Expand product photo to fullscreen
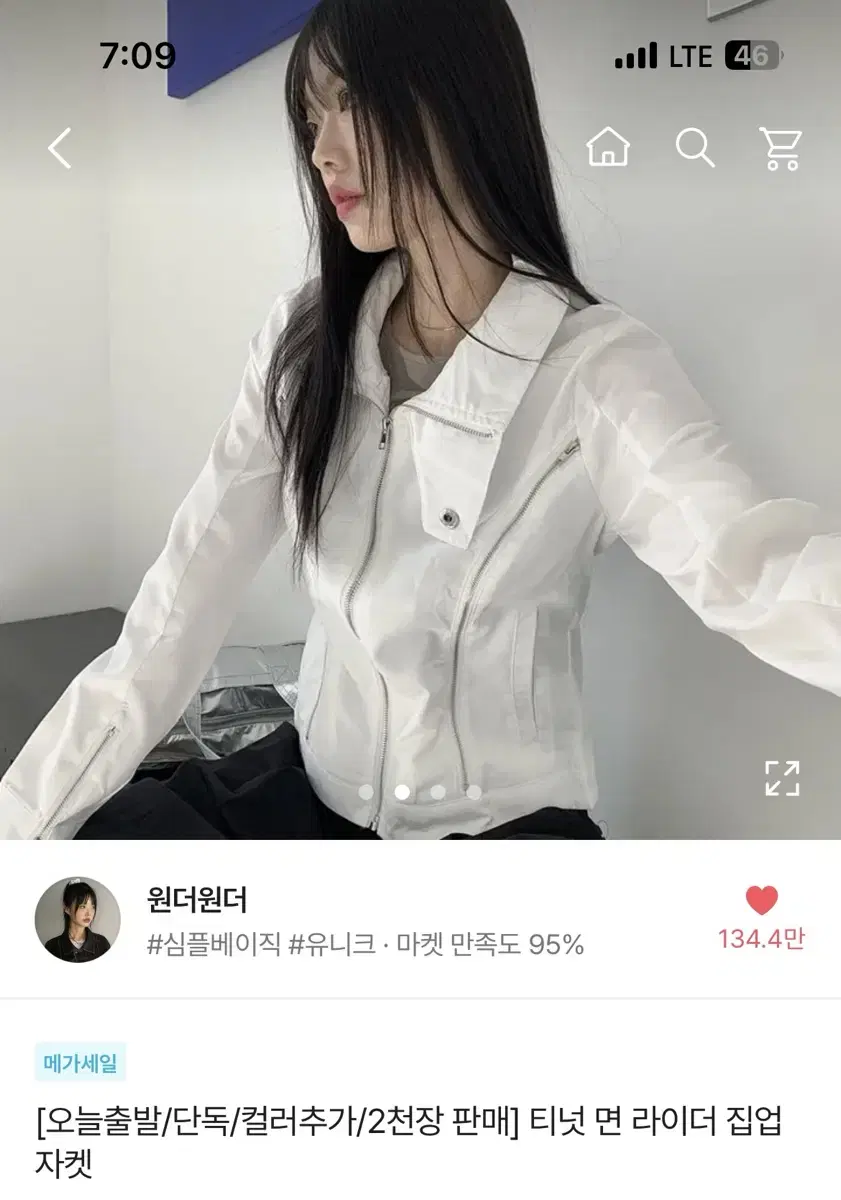841x1200 pixels. 782,778
